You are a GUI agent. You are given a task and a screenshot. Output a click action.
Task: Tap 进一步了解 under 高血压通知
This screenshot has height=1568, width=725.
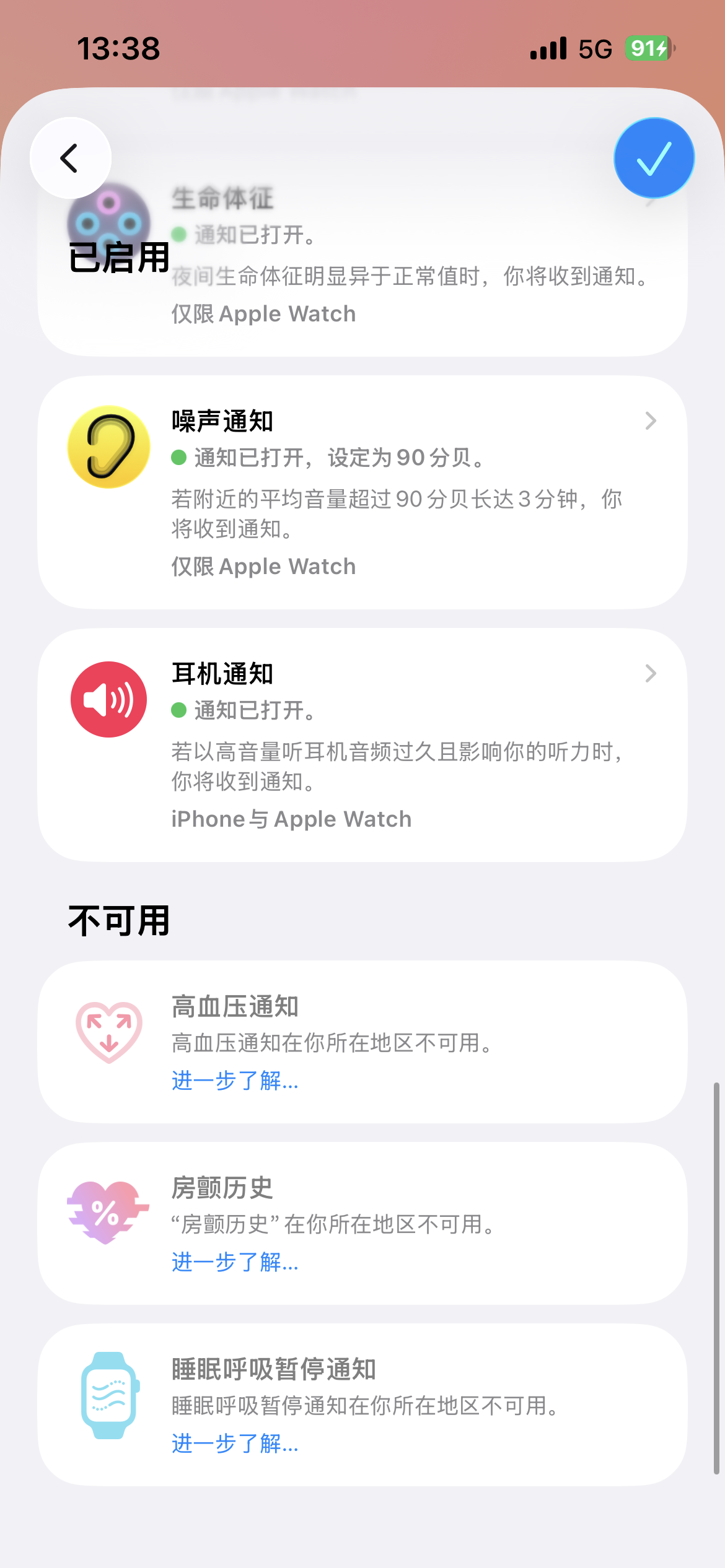coord(235,1081)
